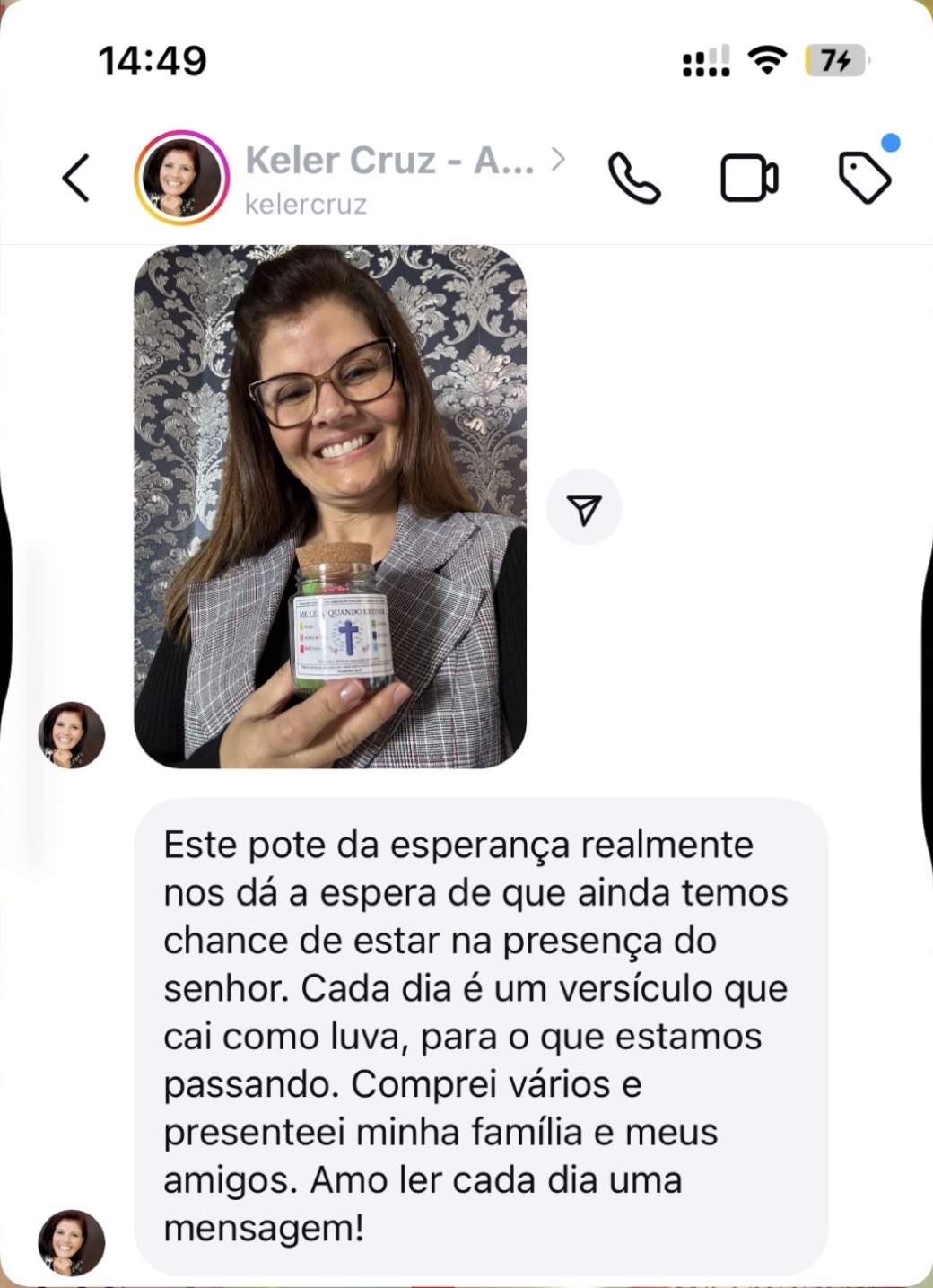Tap the cellular signal bars icon
Screen dimensions: 933x1288
707,59
